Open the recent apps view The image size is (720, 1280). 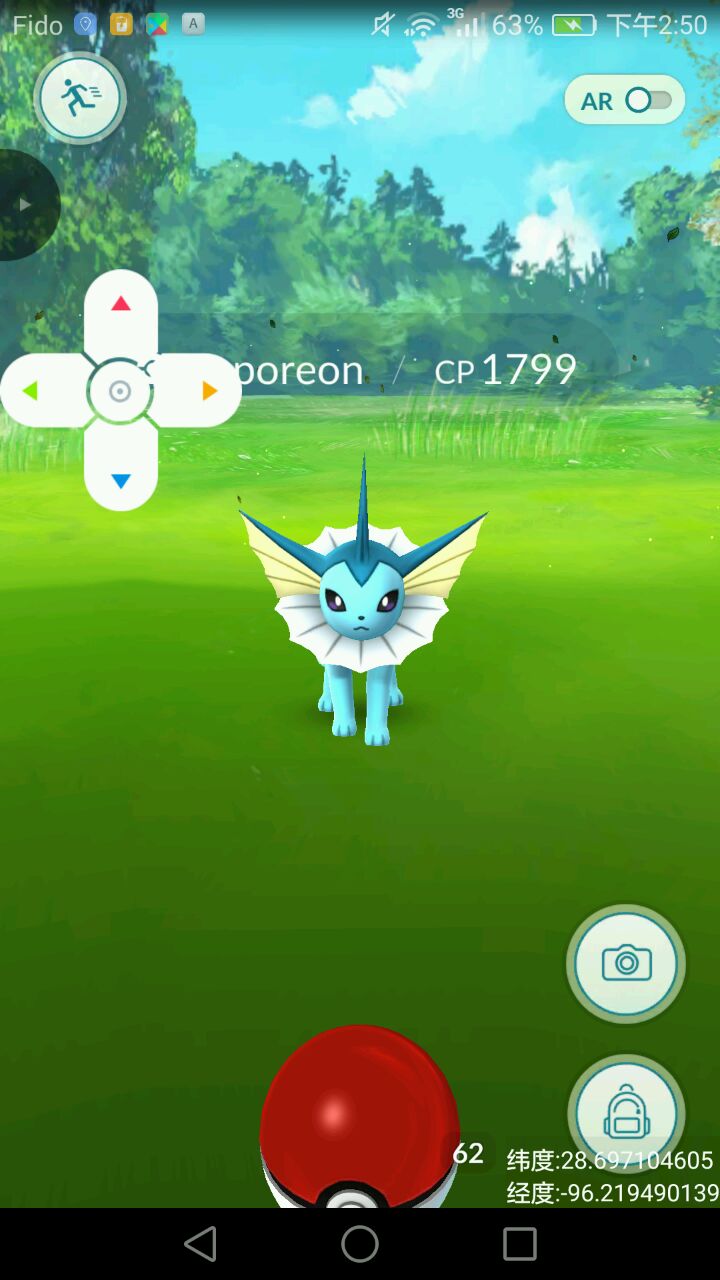point(520,1244)
